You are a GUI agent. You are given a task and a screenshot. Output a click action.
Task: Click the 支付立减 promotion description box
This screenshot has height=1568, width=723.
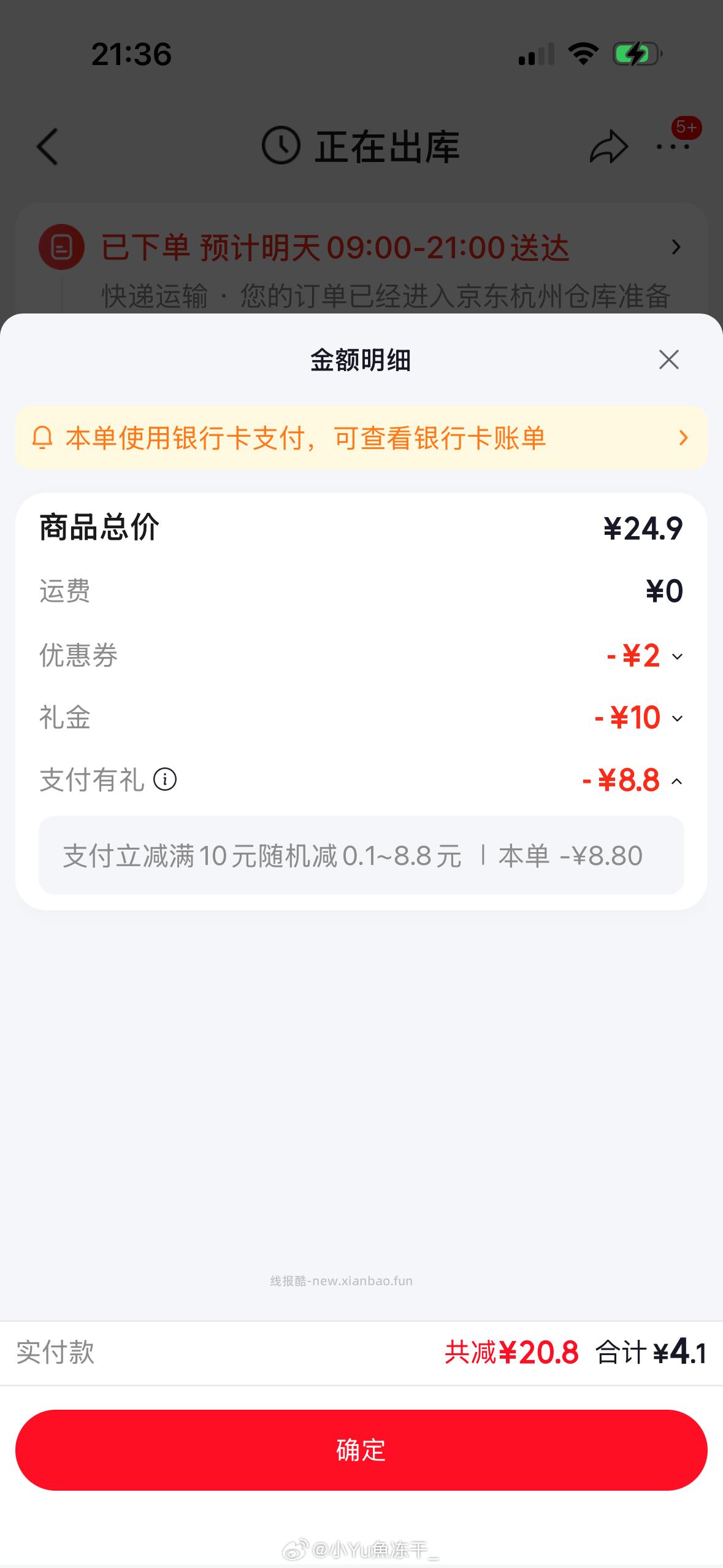click(361, 857)
